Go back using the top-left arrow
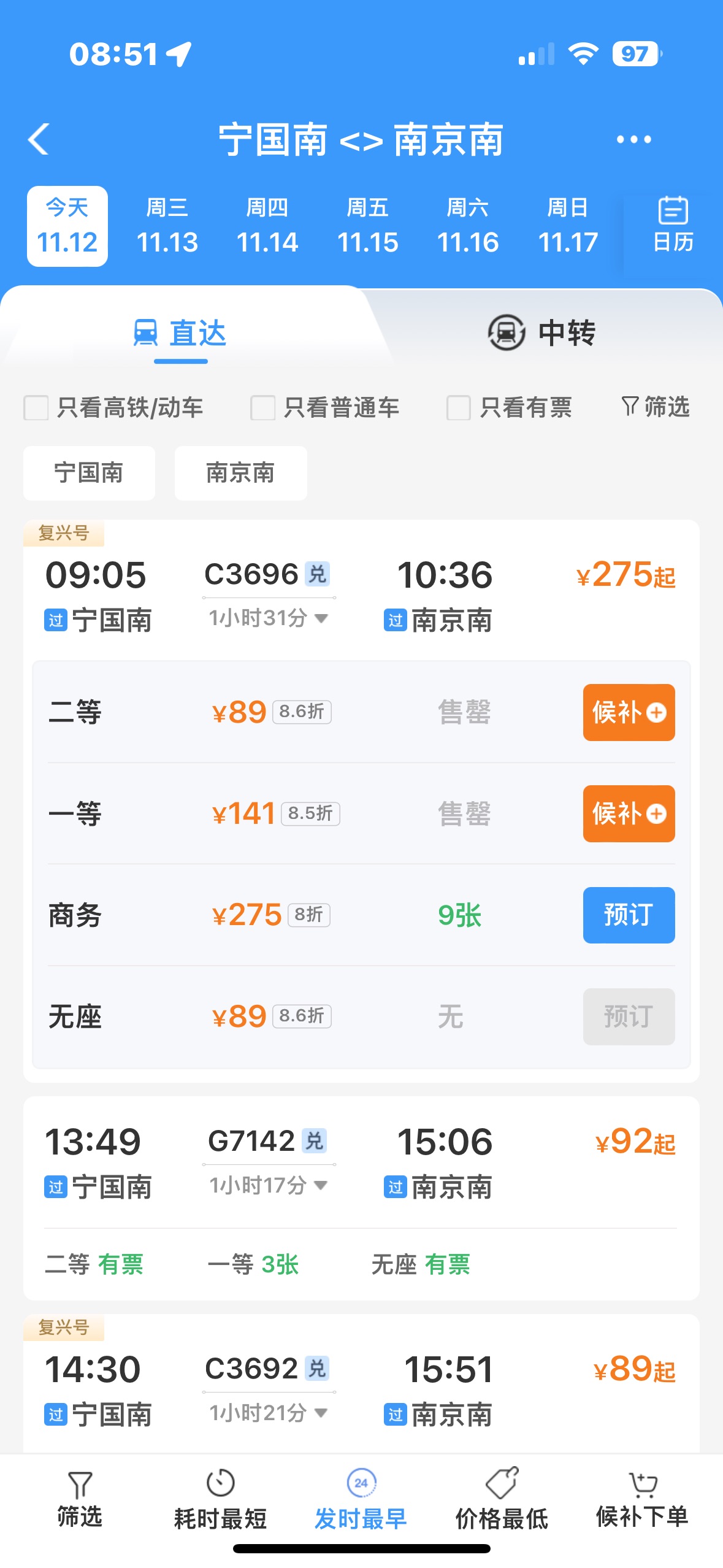 39,139
